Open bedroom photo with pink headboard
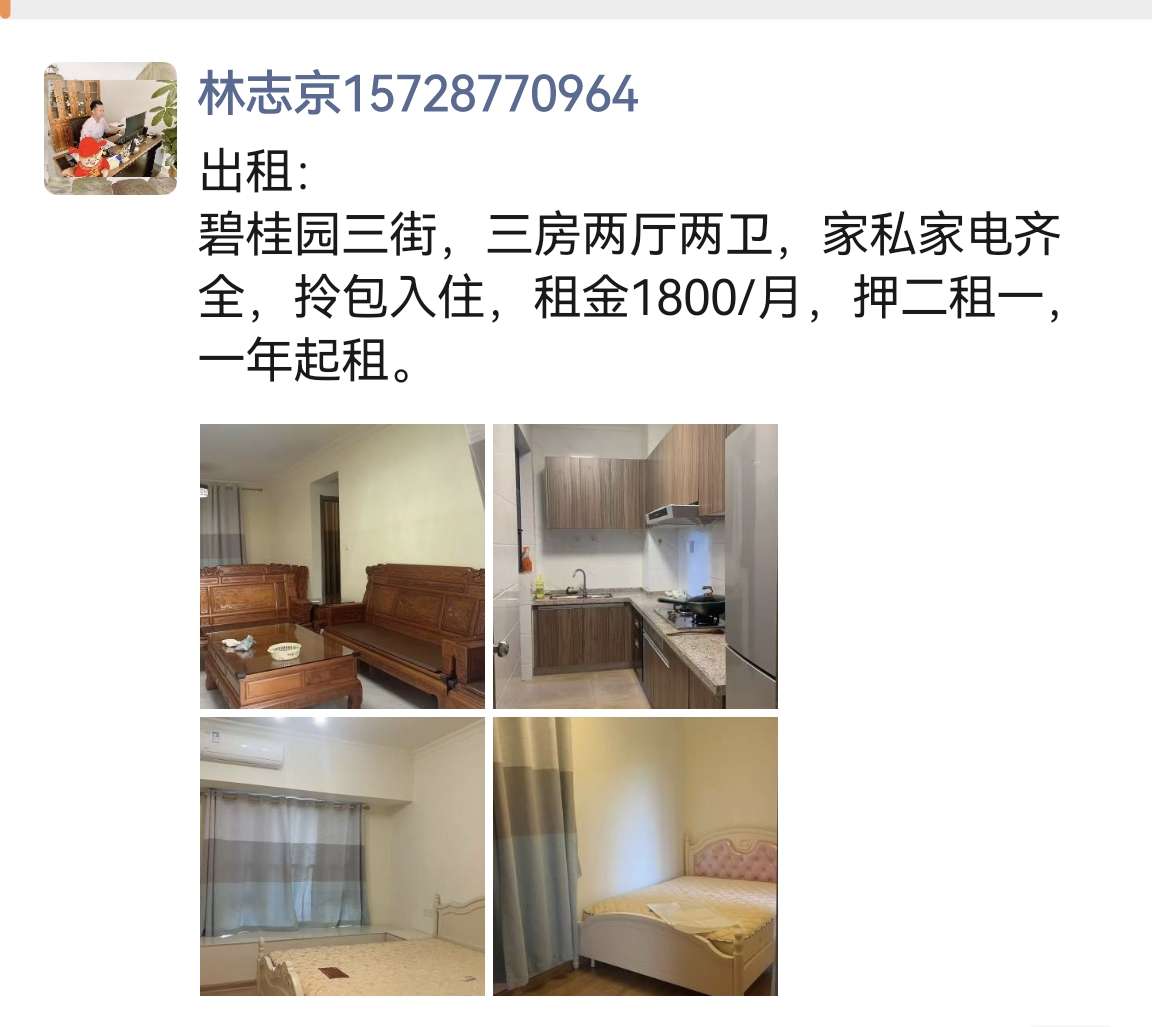 635,856
